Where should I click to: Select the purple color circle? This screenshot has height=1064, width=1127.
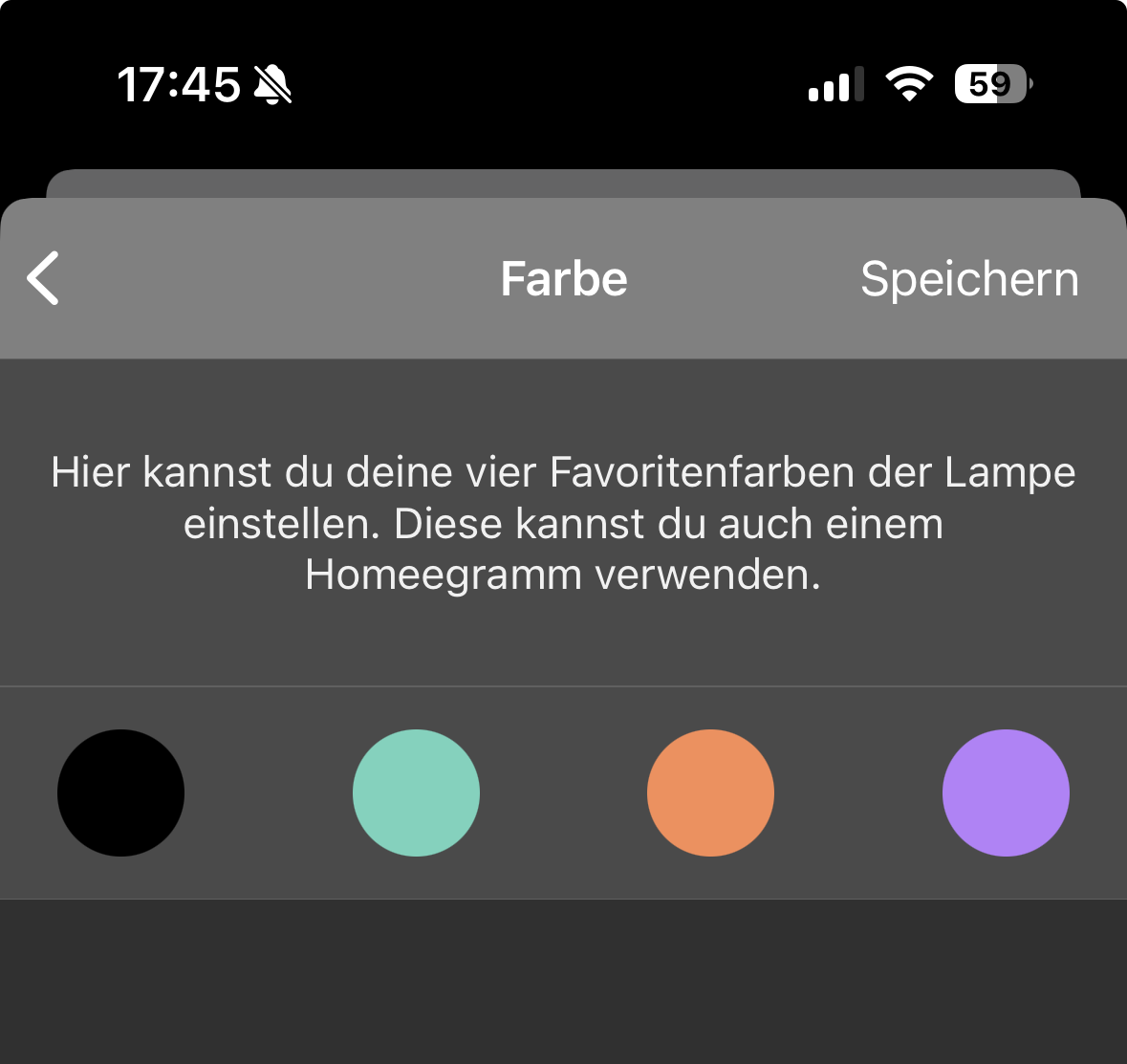1006,793
